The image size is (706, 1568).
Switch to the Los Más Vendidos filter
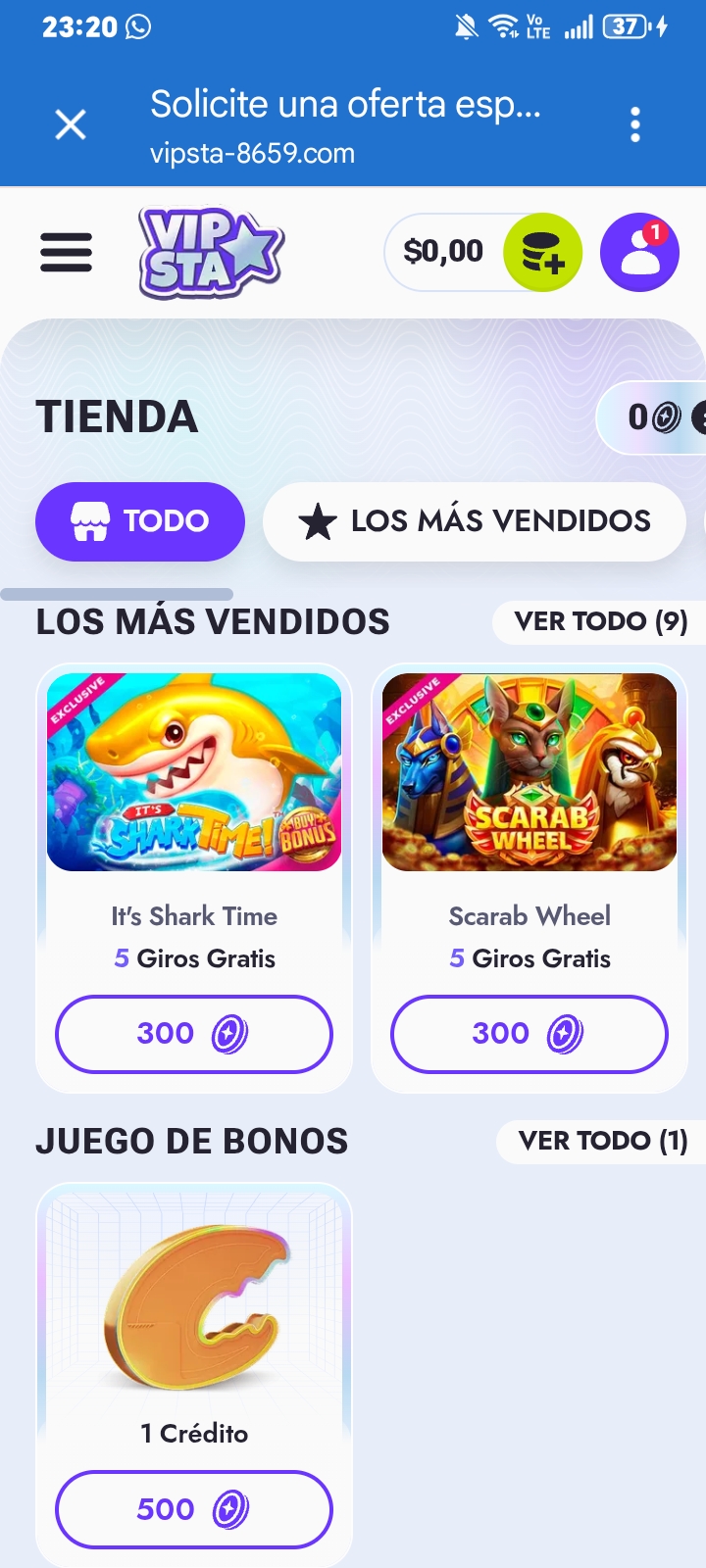click(x=475, y=521)
